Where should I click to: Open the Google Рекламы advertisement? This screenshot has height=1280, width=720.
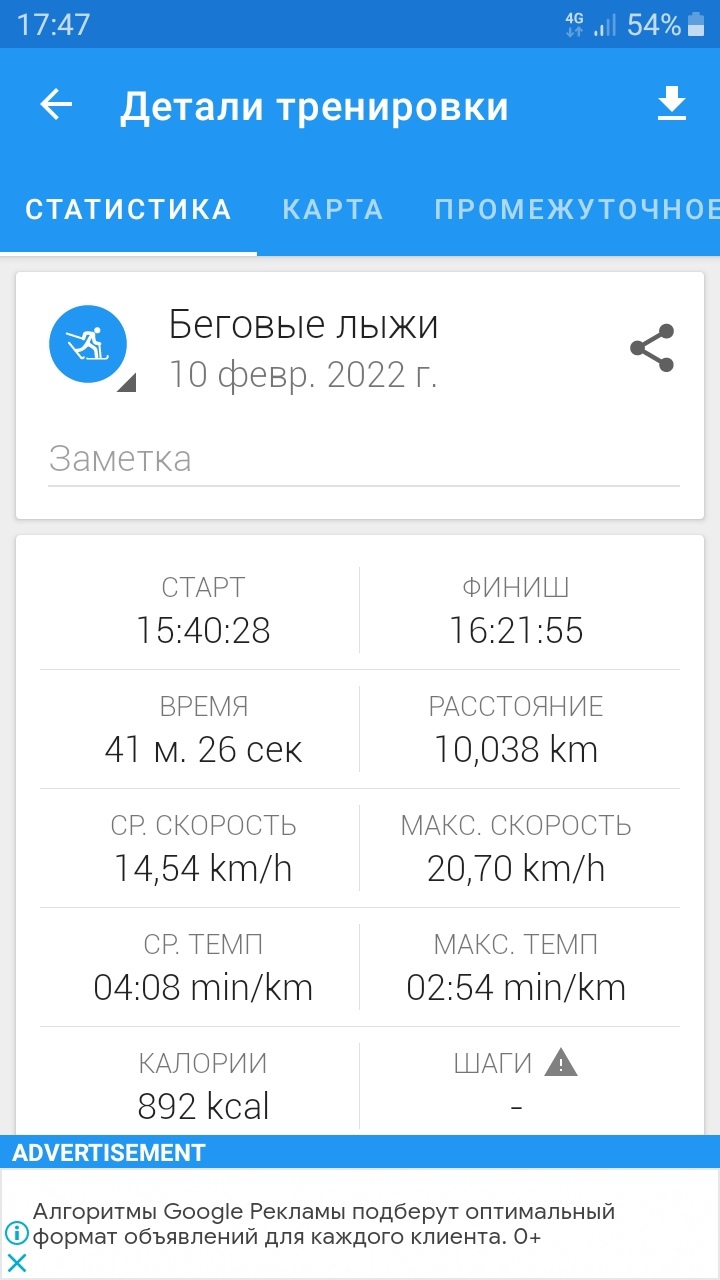click(x=325, y=1224)
